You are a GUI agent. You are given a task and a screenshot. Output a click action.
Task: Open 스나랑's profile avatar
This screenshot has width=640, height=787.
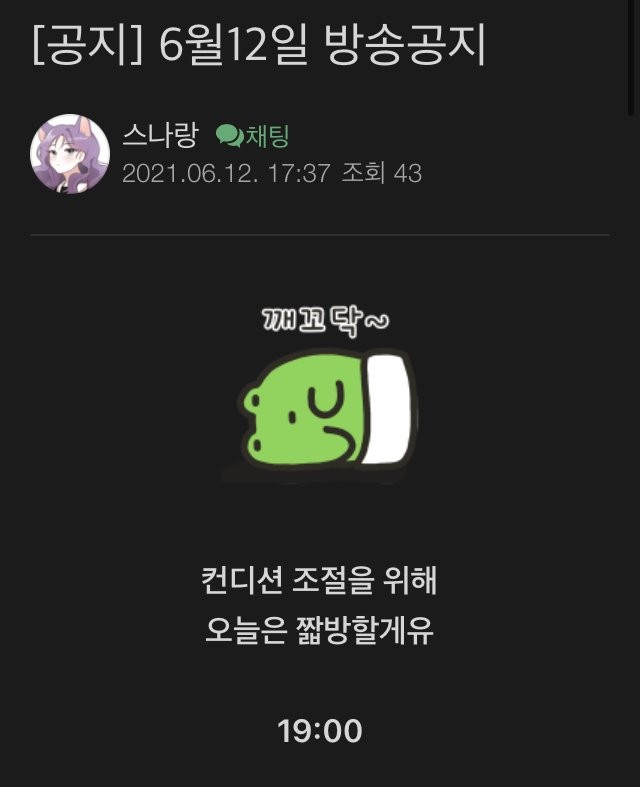(x=70, y=154)
